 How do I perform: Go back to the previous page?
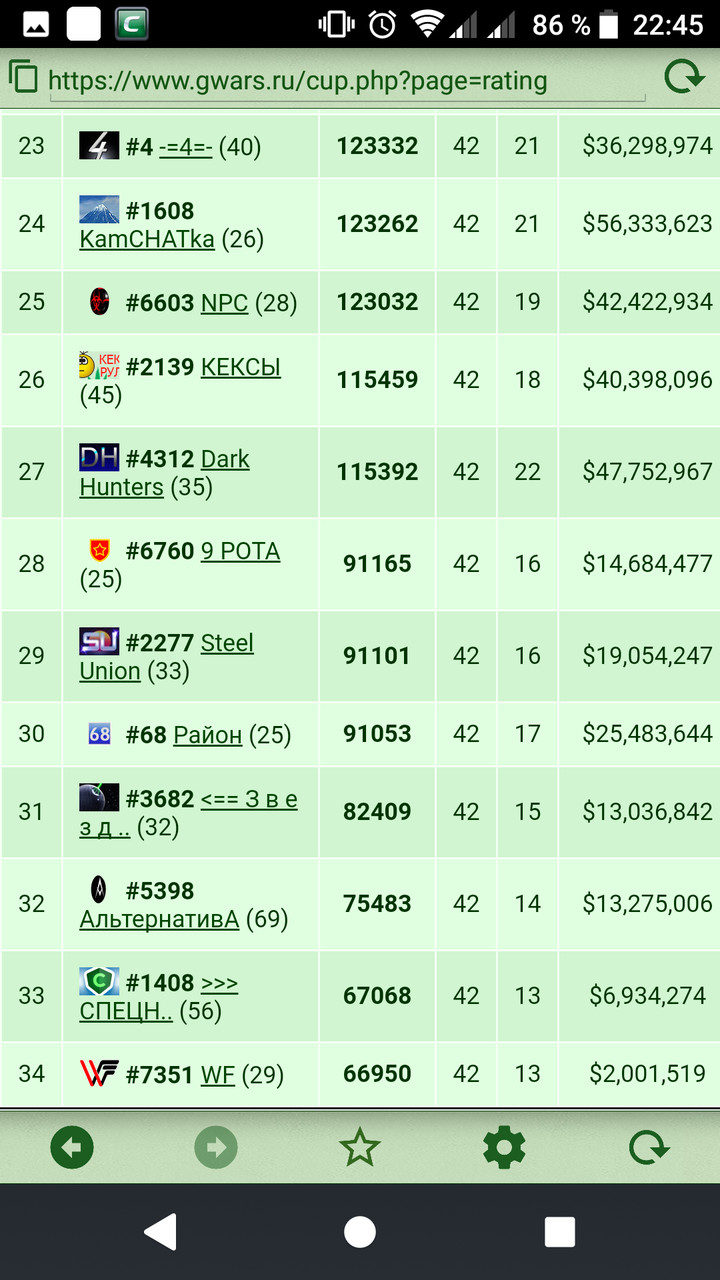click(72, 1148)
